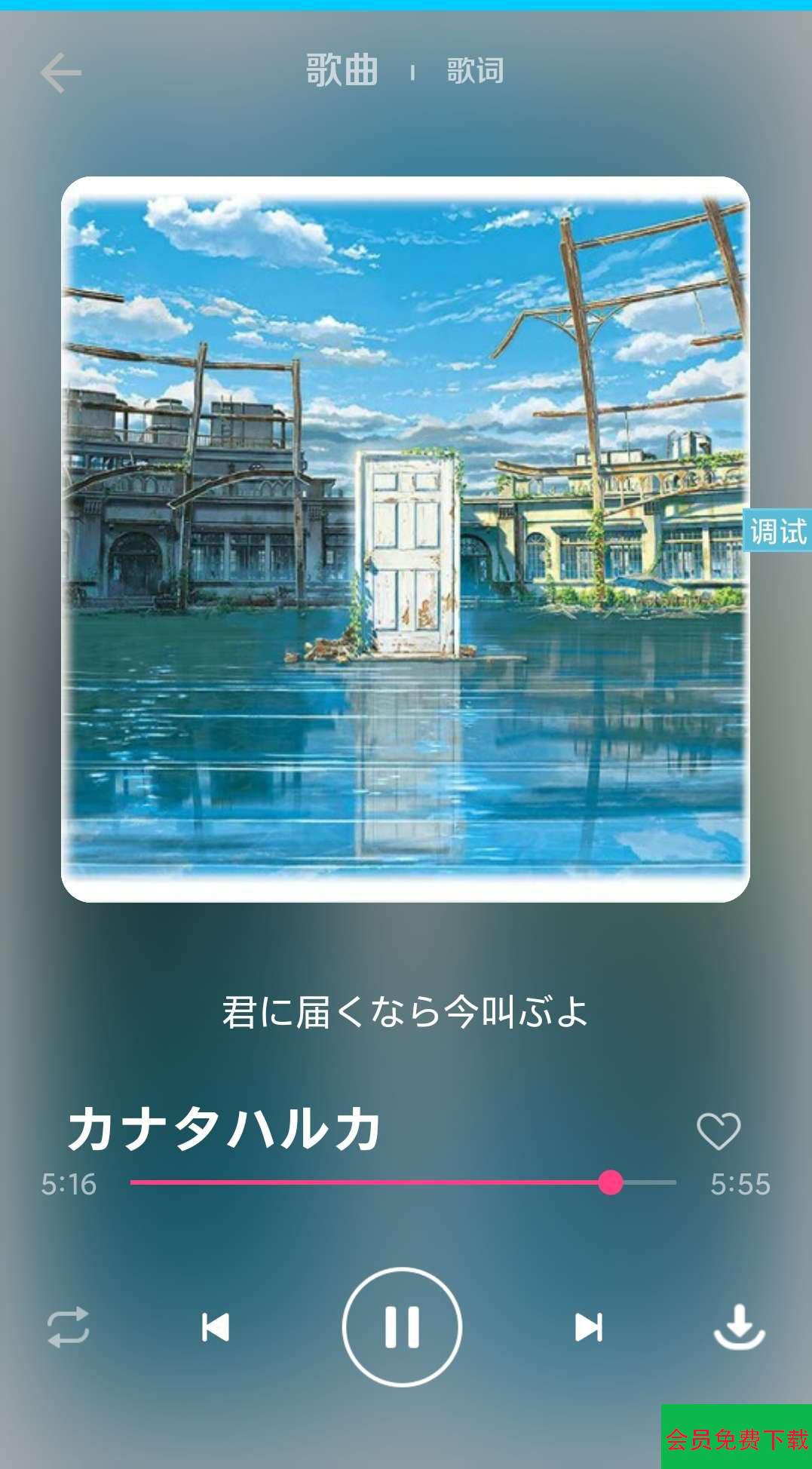Open the 调试 debug side button
The height and width of the screenshot is (1469, 812).
pos(777,531)
